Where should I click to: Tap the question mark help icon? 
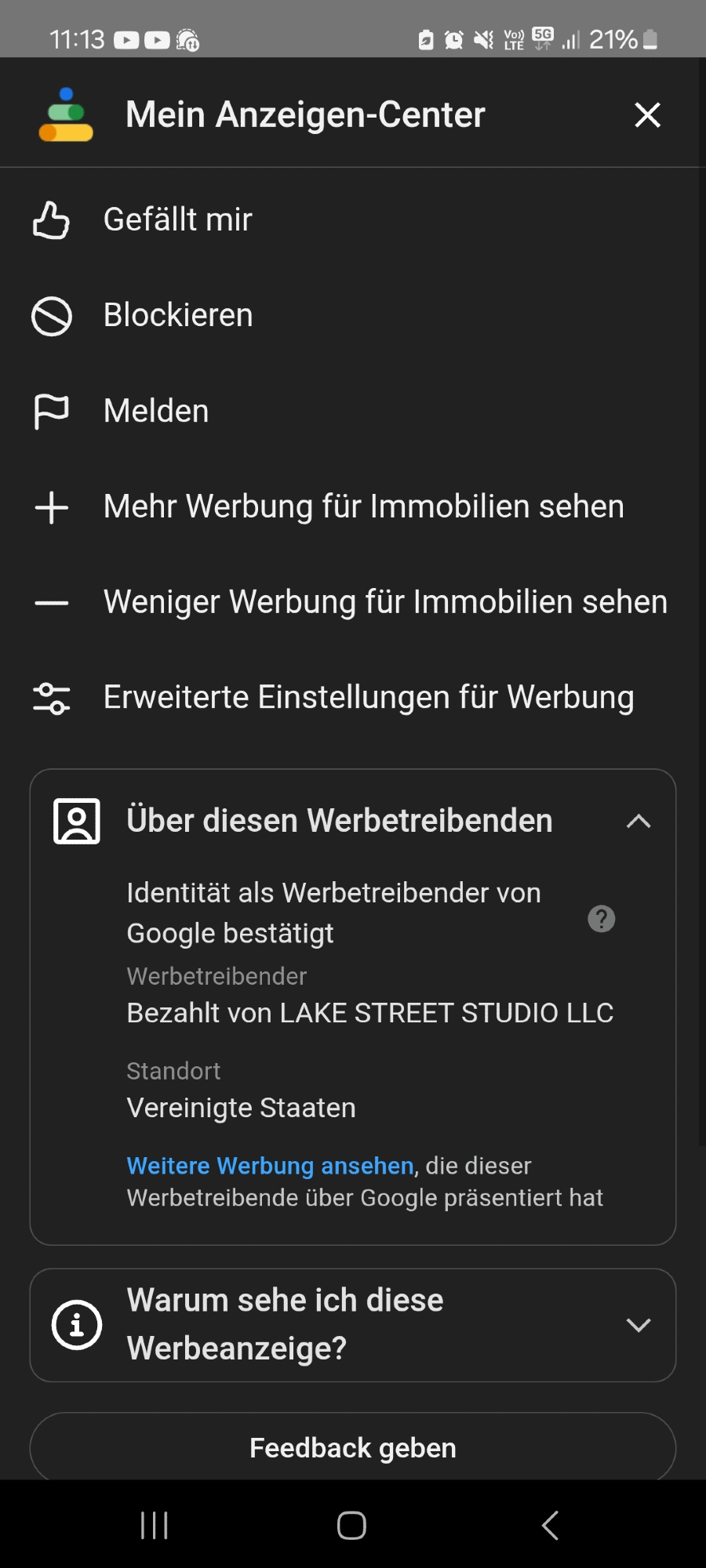coord(602,919)
